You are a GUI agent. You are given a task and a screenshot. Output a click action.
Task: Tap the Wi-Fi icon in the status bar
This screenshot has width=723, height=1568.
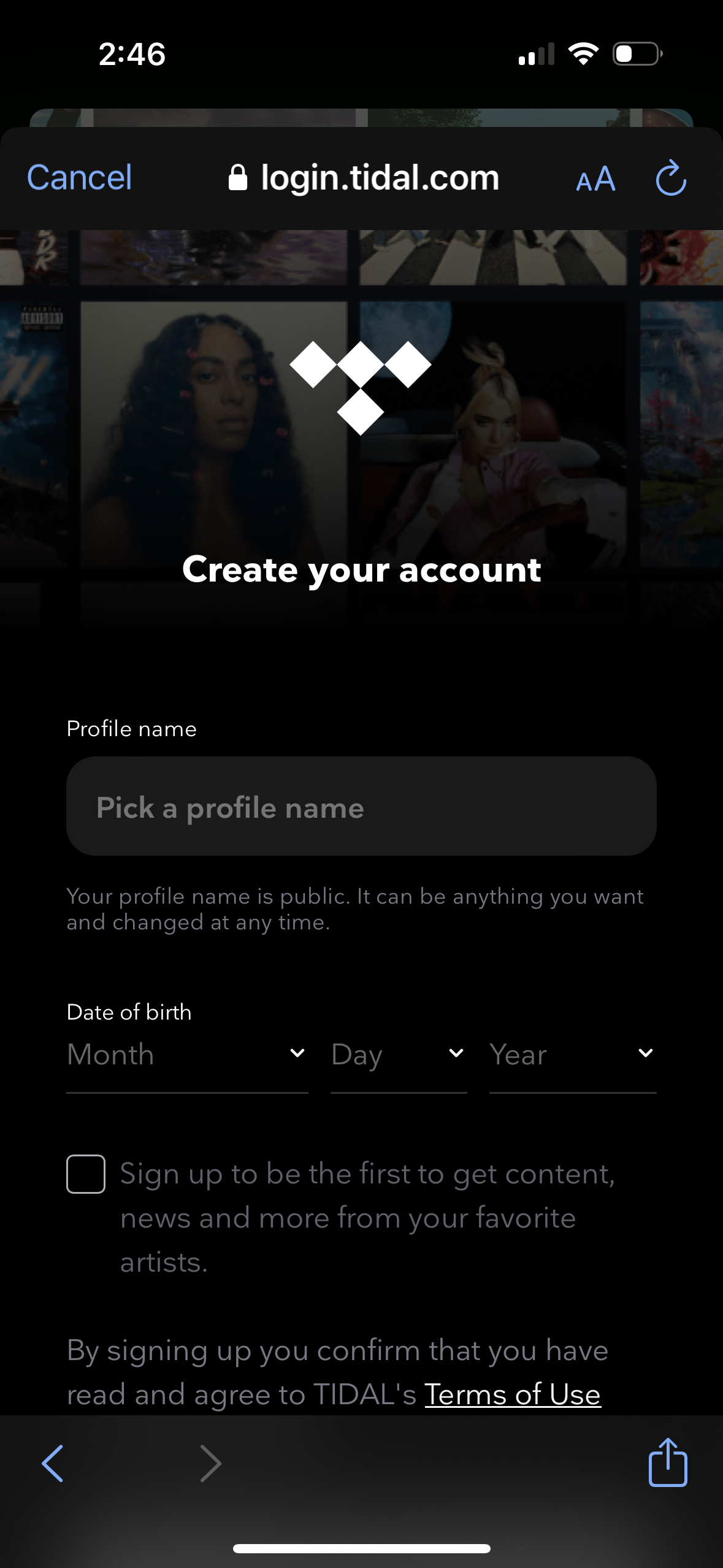tap(583, 54)
